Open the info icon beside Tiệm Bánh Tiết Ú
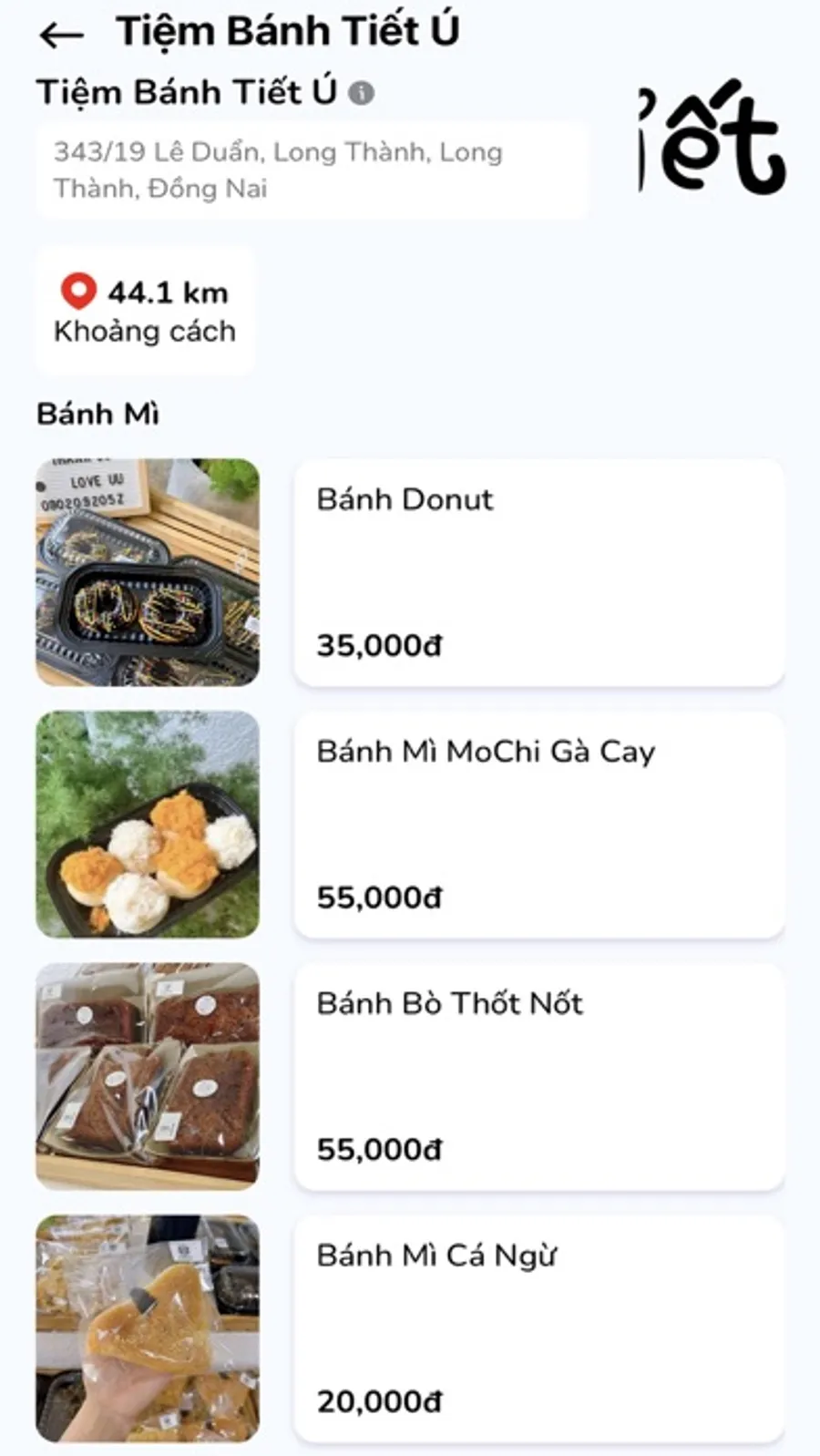 (362, 93)
